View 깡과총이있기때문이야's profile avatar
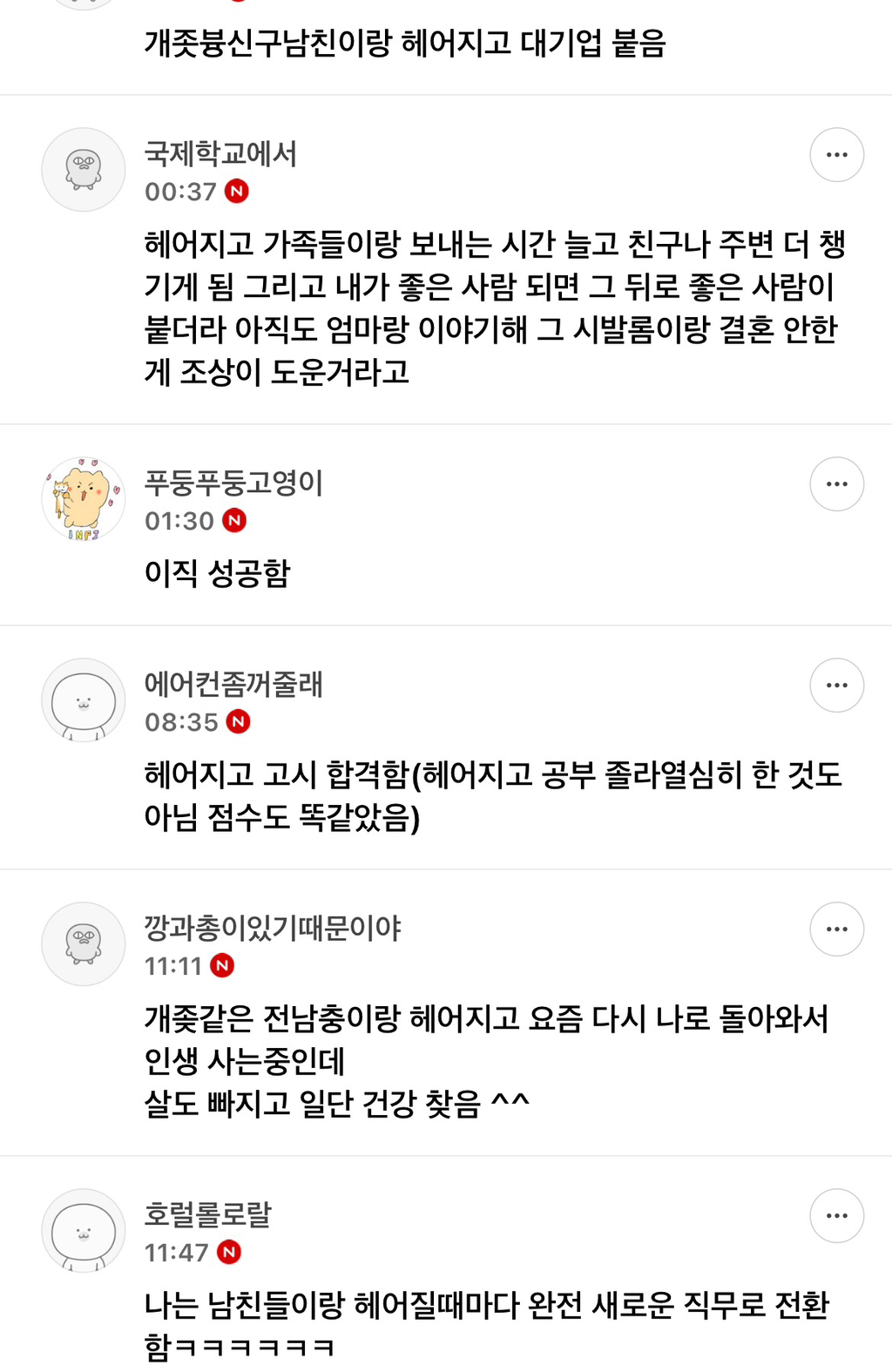This screenshot has width=892, height=1372. click(84, 944)
